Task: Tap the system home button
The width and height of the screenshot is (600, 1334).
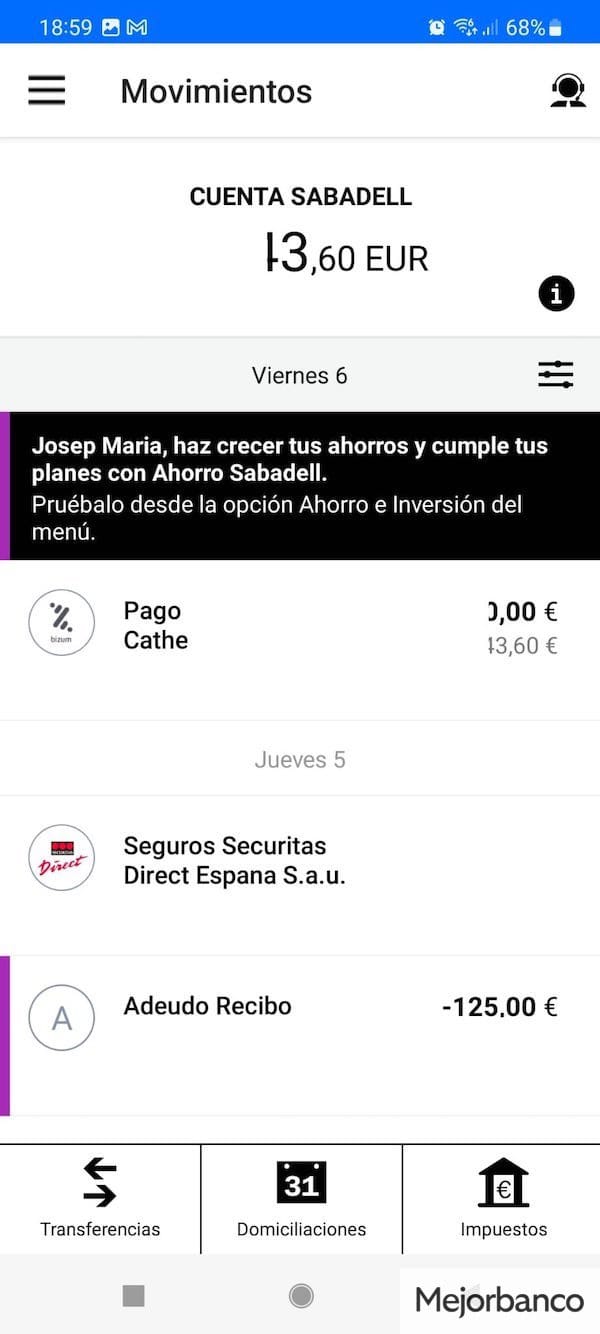Action: coord(301,1296)
